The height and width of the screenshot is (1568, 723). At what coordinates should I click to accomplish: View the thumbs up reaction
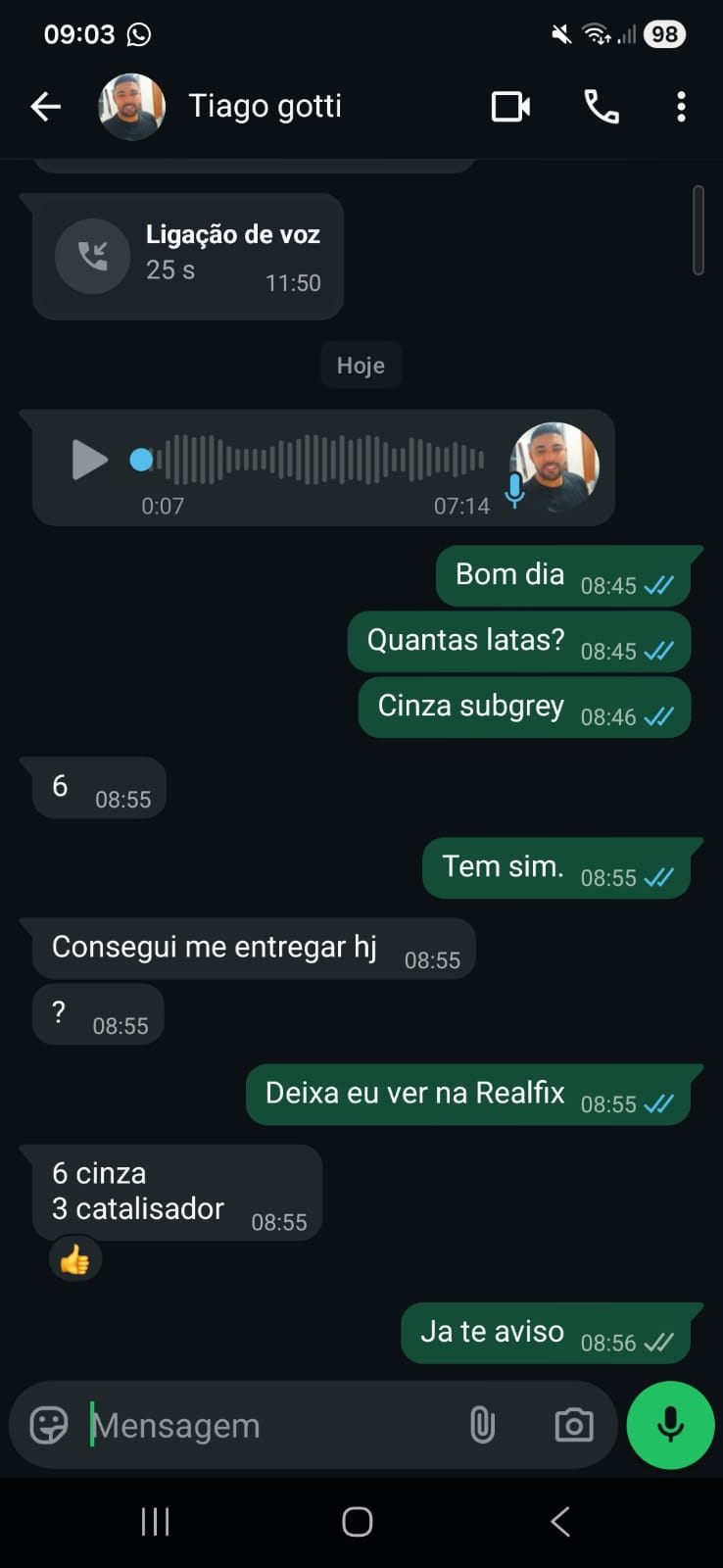(x=75, y=1260)
